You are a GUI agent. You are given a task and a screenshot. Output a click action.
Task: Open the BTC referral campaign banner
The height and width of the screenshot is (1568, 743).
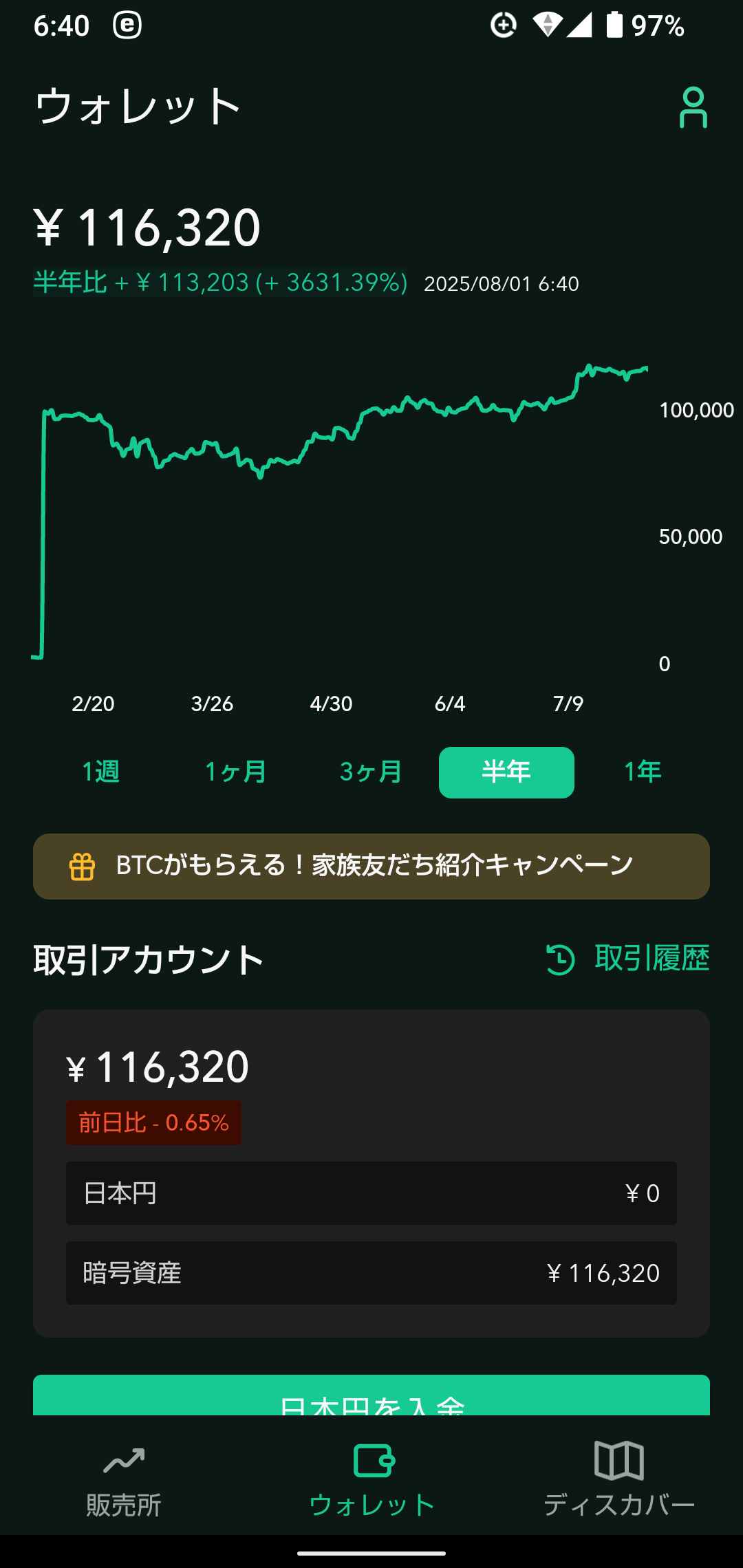click(x=371, y=867)
